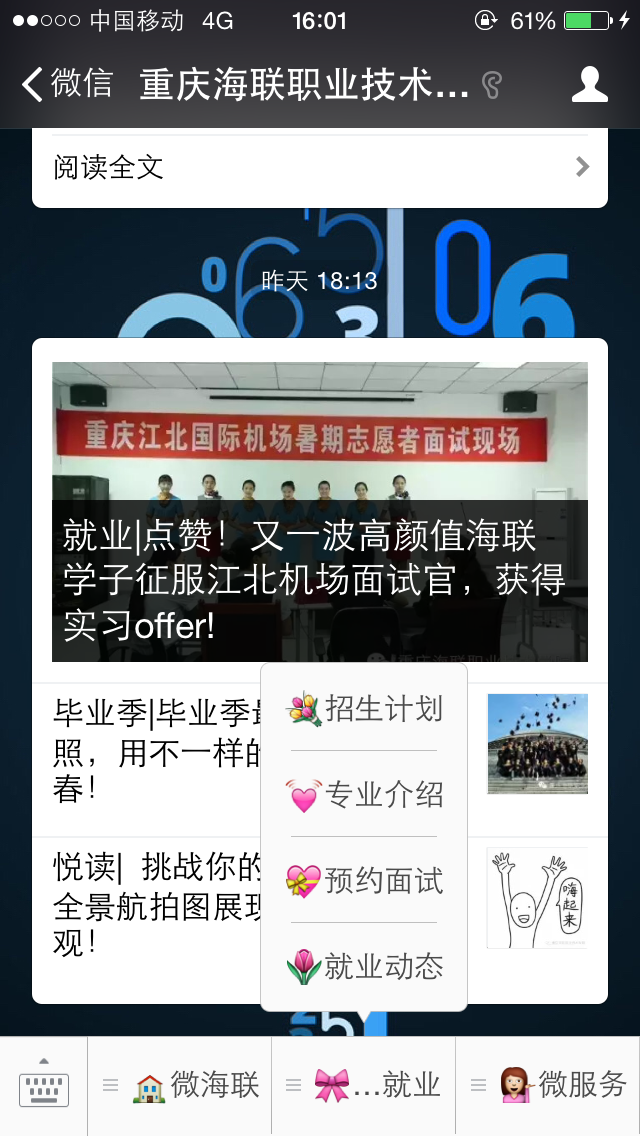Select 专业介绍 from the popup menu

pos(364,795)
